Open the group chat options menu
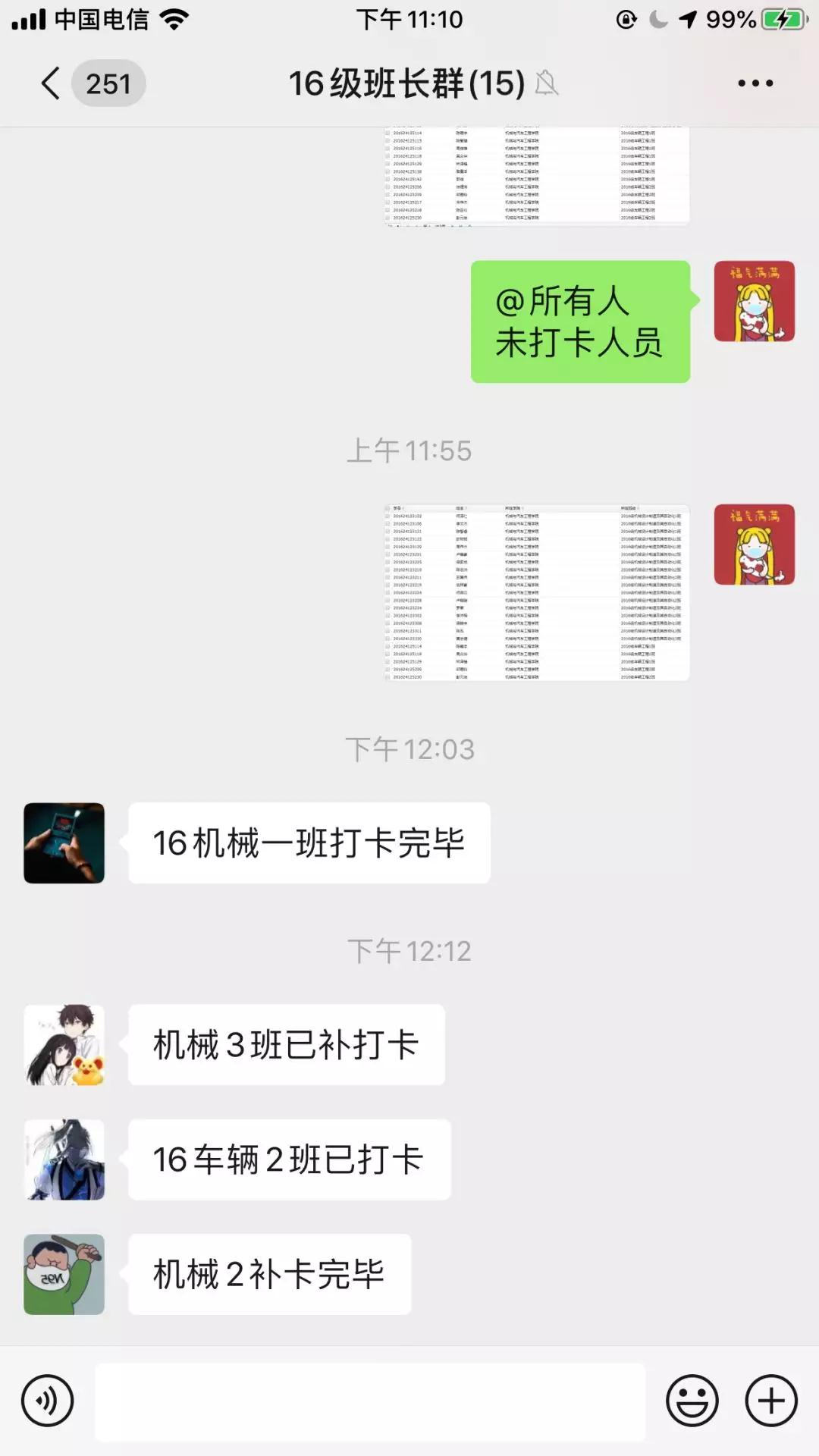The height and width of the screenshot is (1456, 819). click(x=755, y=83)
